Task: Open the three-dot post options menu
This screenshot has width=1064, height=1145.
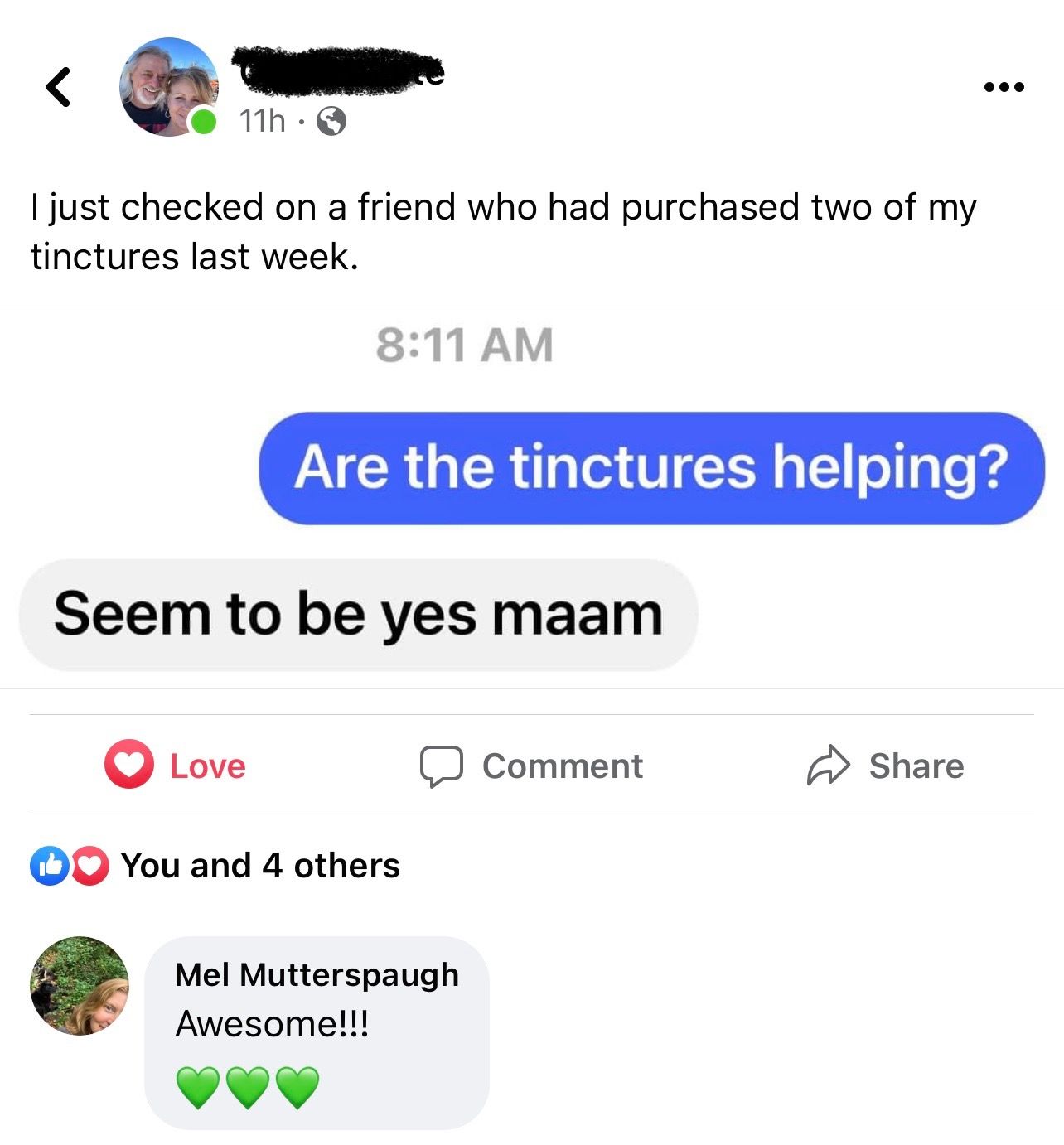Action: click(1004, 87)
